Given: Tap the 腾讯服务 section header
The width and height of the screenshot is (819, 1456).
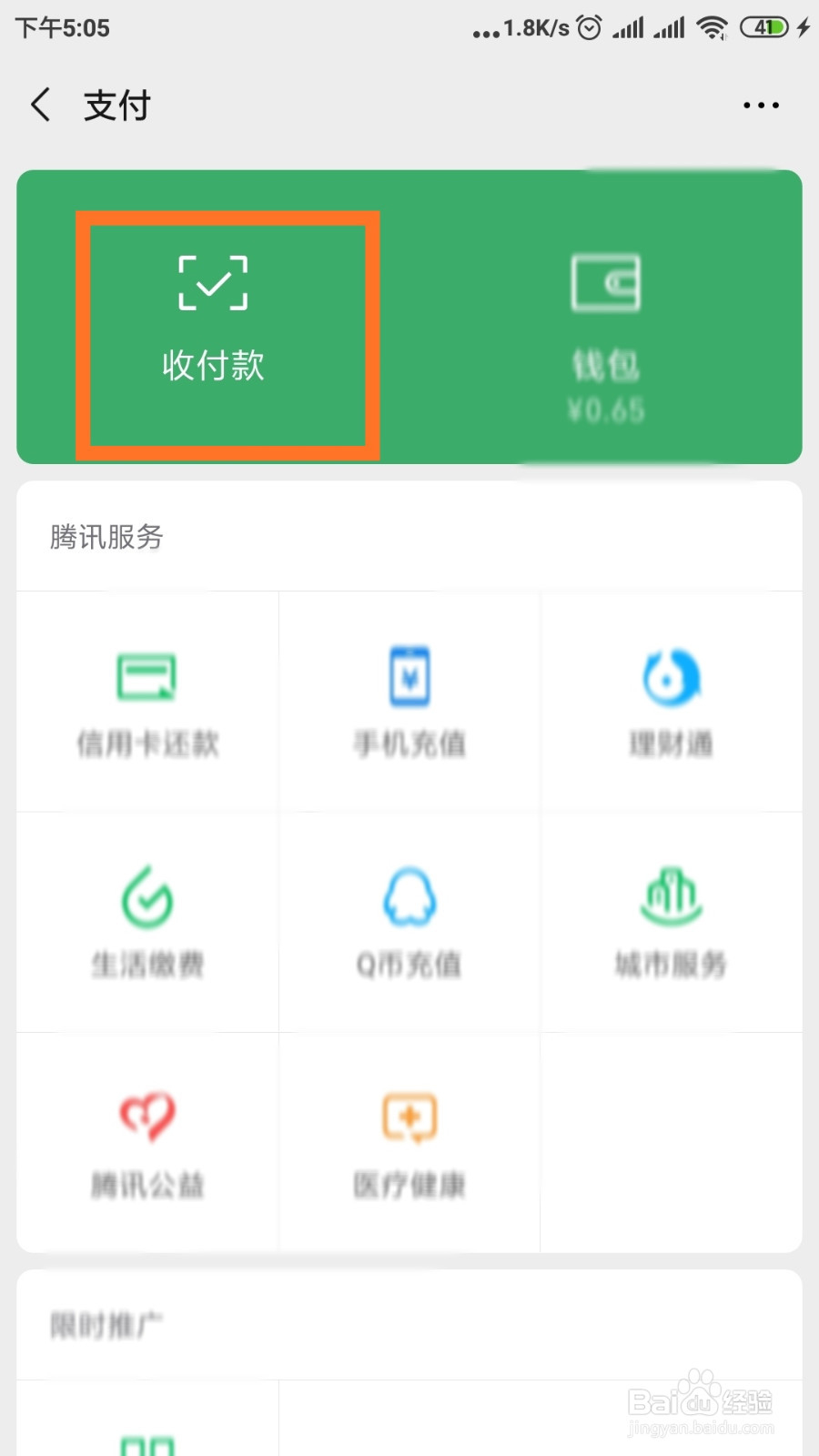Looking at the screenshot, I should pyautogui.click(x=106, y=537).
